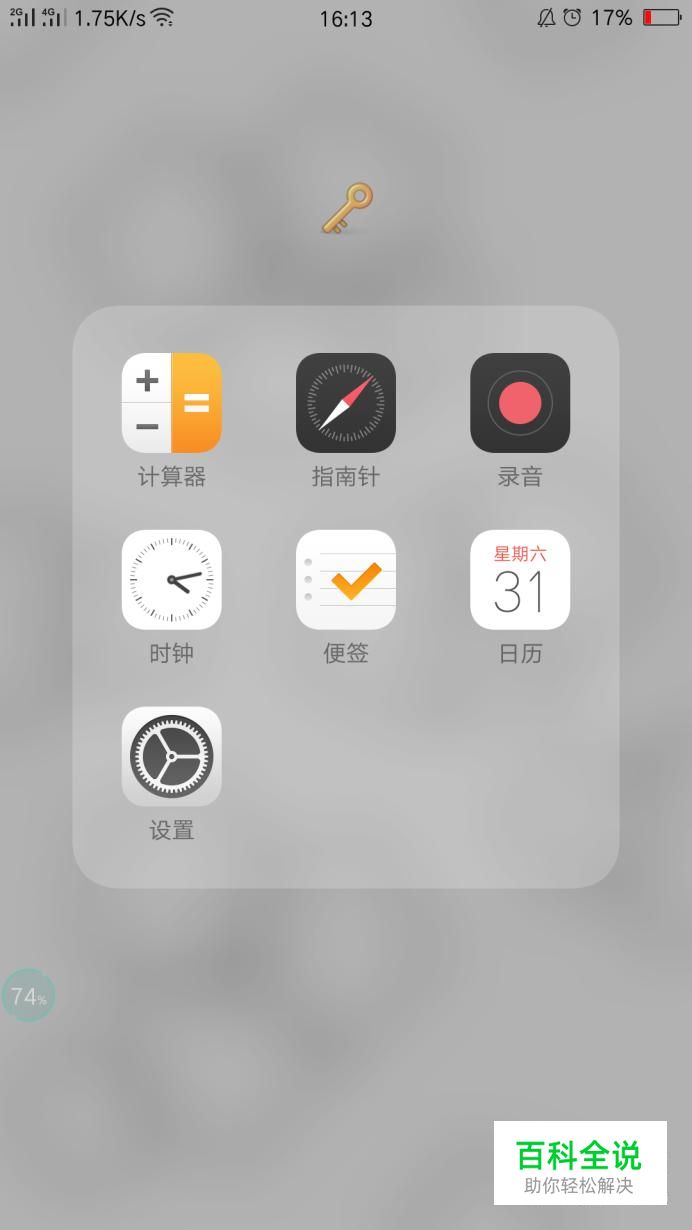Open the 日历 calendar app
Screen dimensions: 692x1230
tap(520, 580)
